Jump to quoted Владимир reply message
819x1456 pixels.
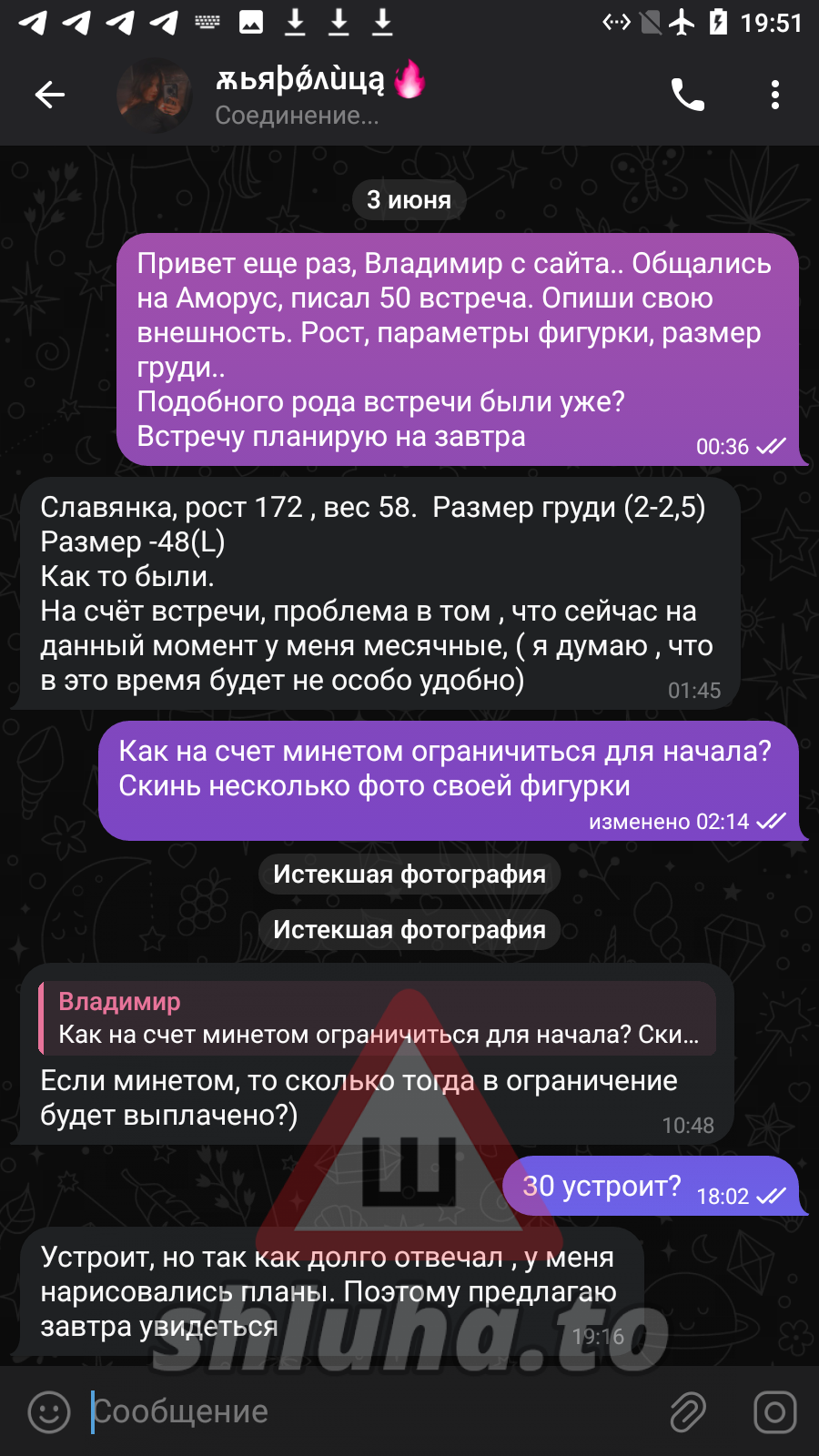pyautogui.click(x=378, y=1017)
